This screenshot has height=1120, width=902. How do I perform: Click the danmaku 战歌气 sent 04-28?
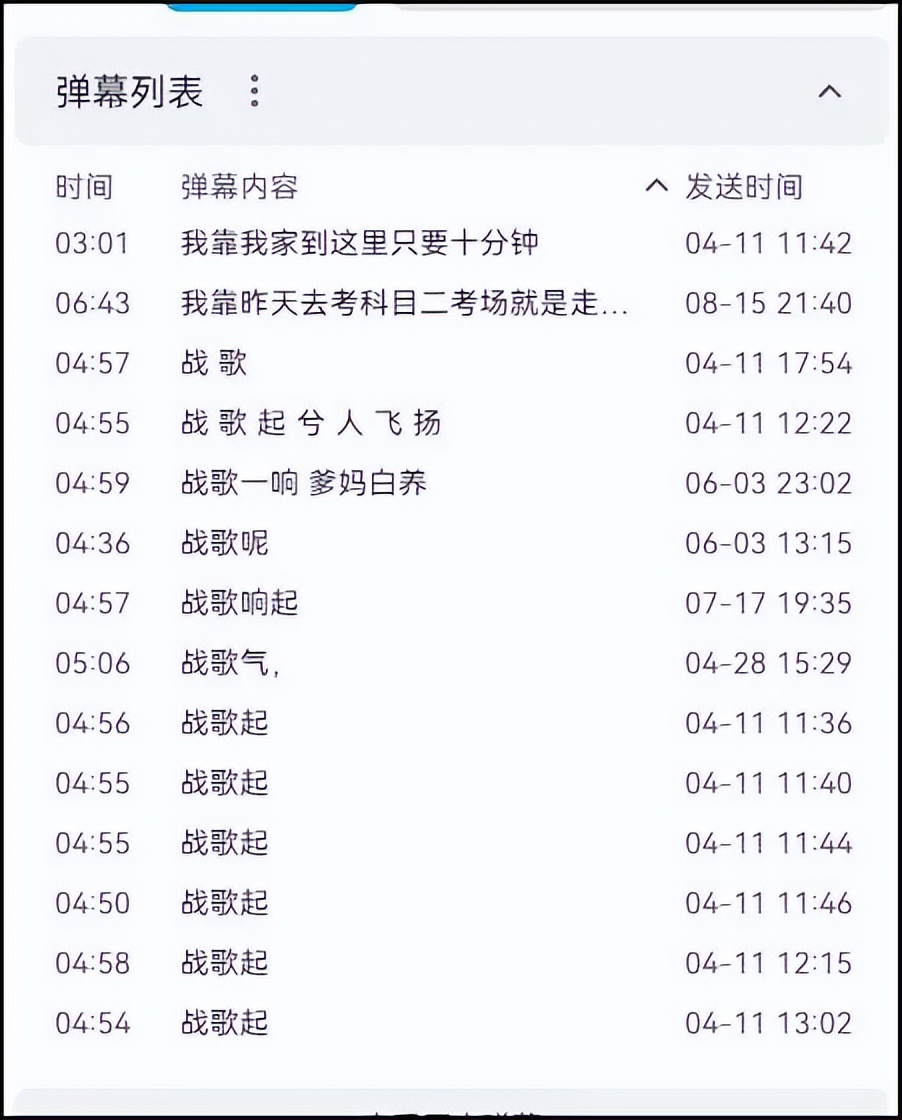(227, 663)
